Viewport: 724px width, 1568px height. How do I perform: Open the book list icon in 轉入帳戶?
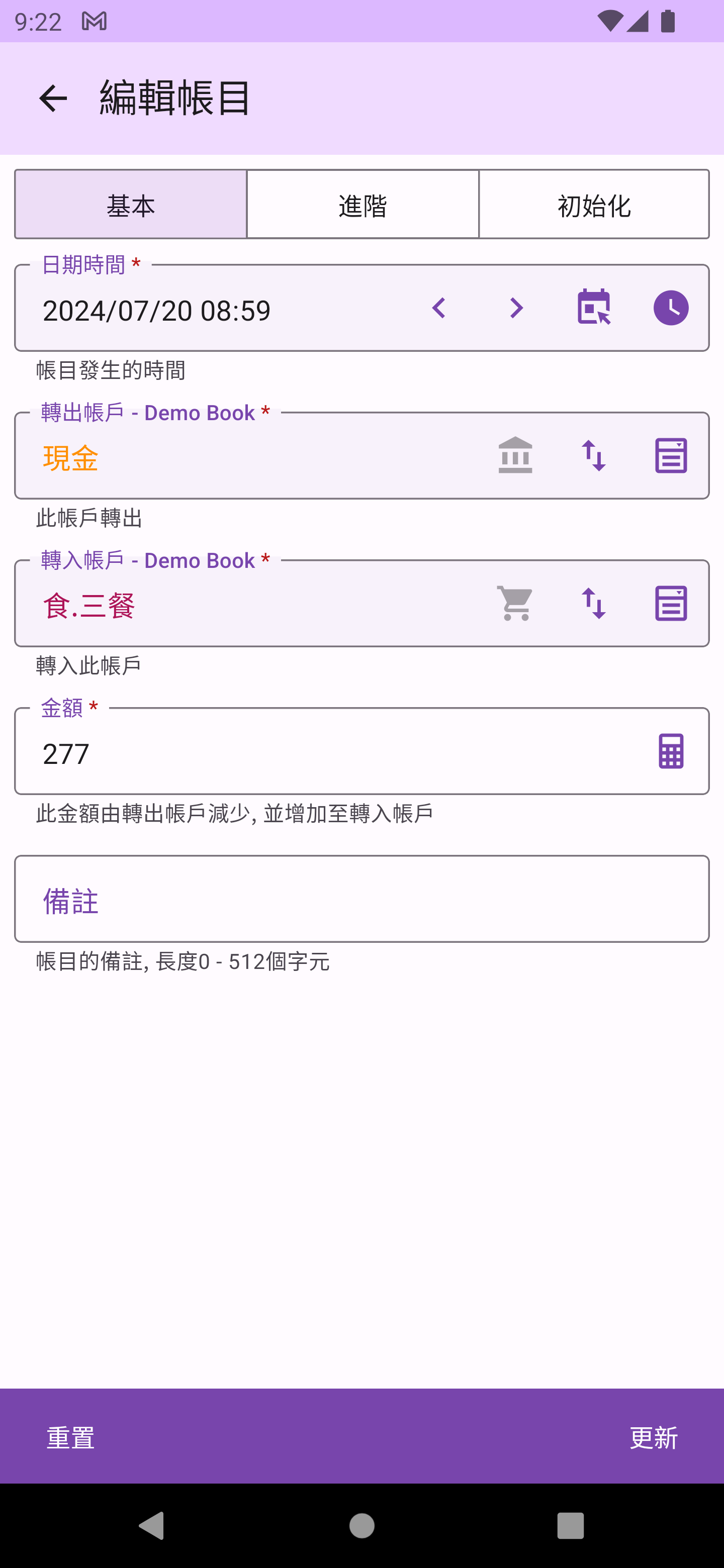pos(671,603)
